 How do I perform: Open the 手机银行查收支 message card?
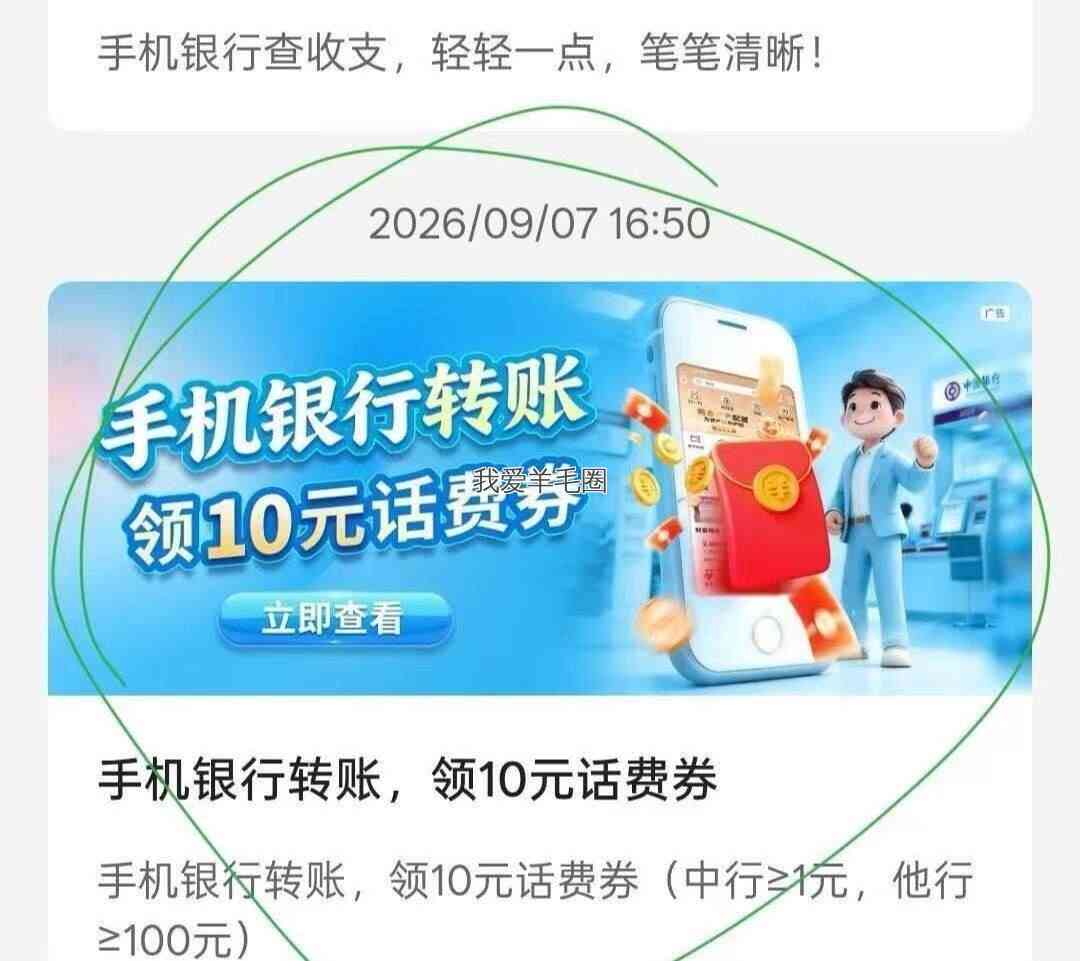pos(539,64)
